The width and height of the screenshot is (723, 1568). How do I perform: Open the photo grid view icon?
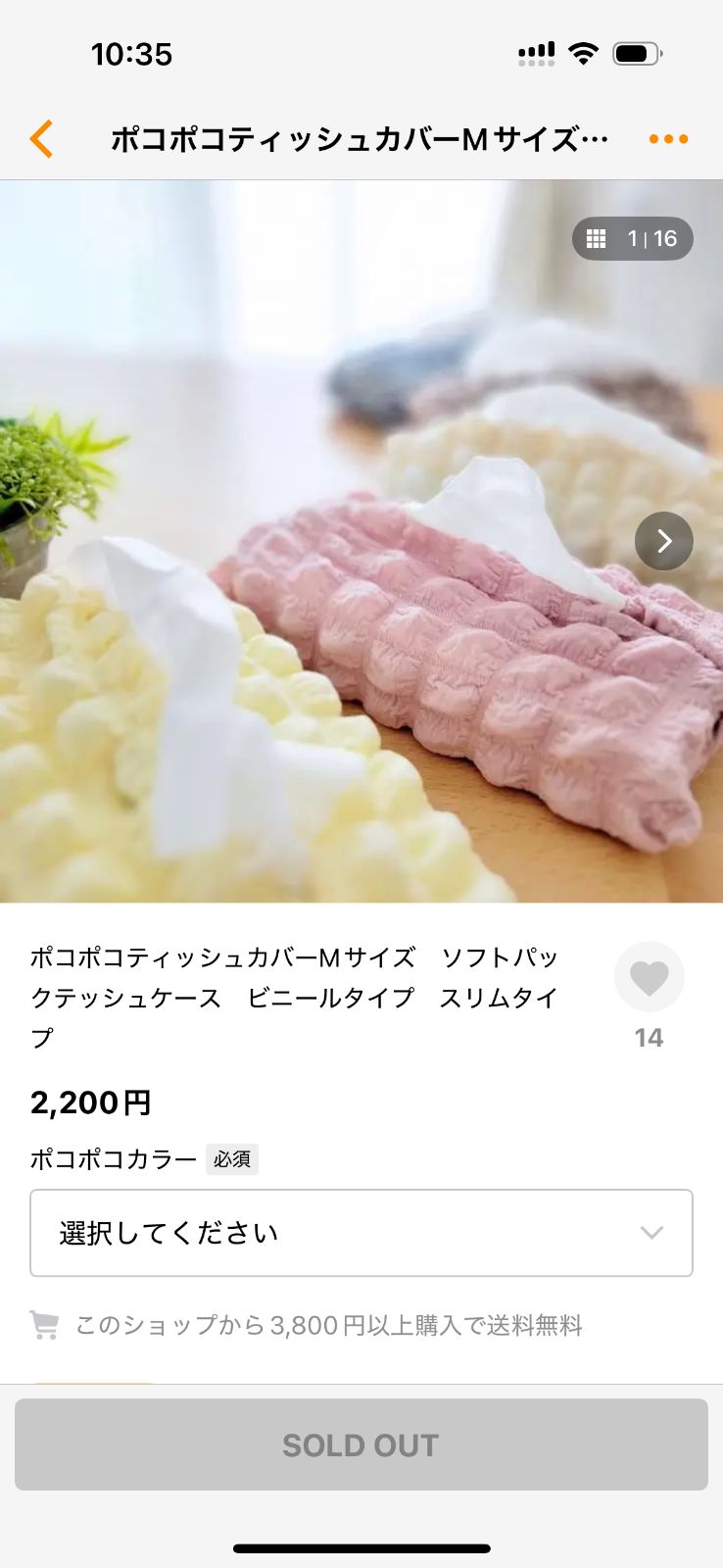[x=596, y=238]
